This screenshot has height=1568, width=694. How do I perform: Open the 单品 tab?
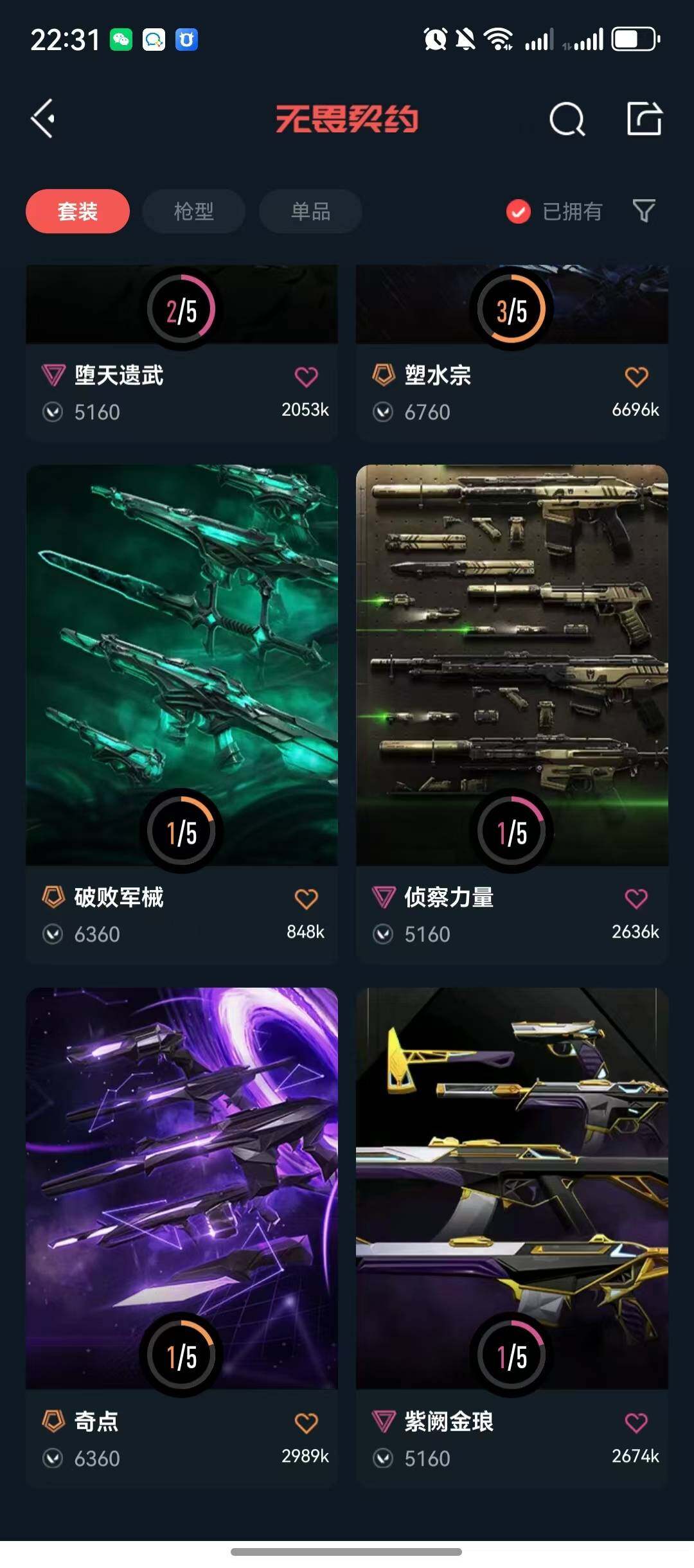[310, 211]
